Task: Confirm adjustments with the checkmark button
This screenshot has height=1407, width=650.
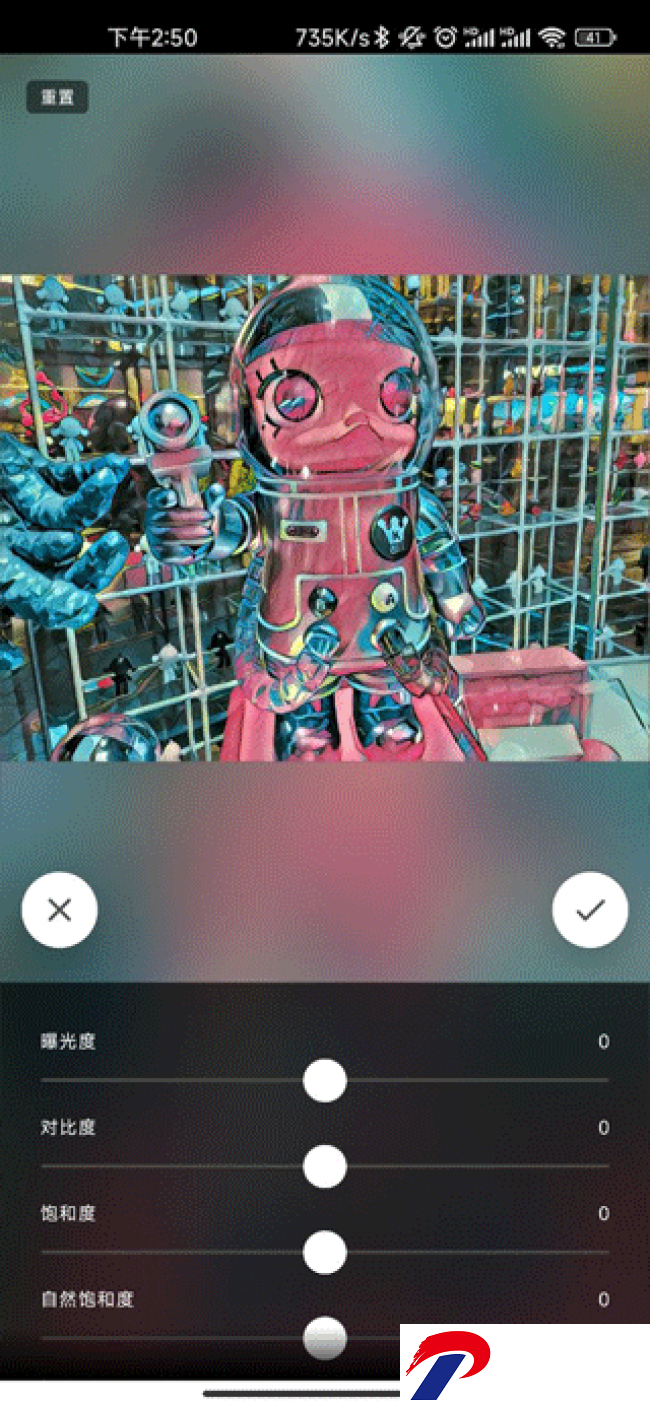Action: click(x=590, y=910)
